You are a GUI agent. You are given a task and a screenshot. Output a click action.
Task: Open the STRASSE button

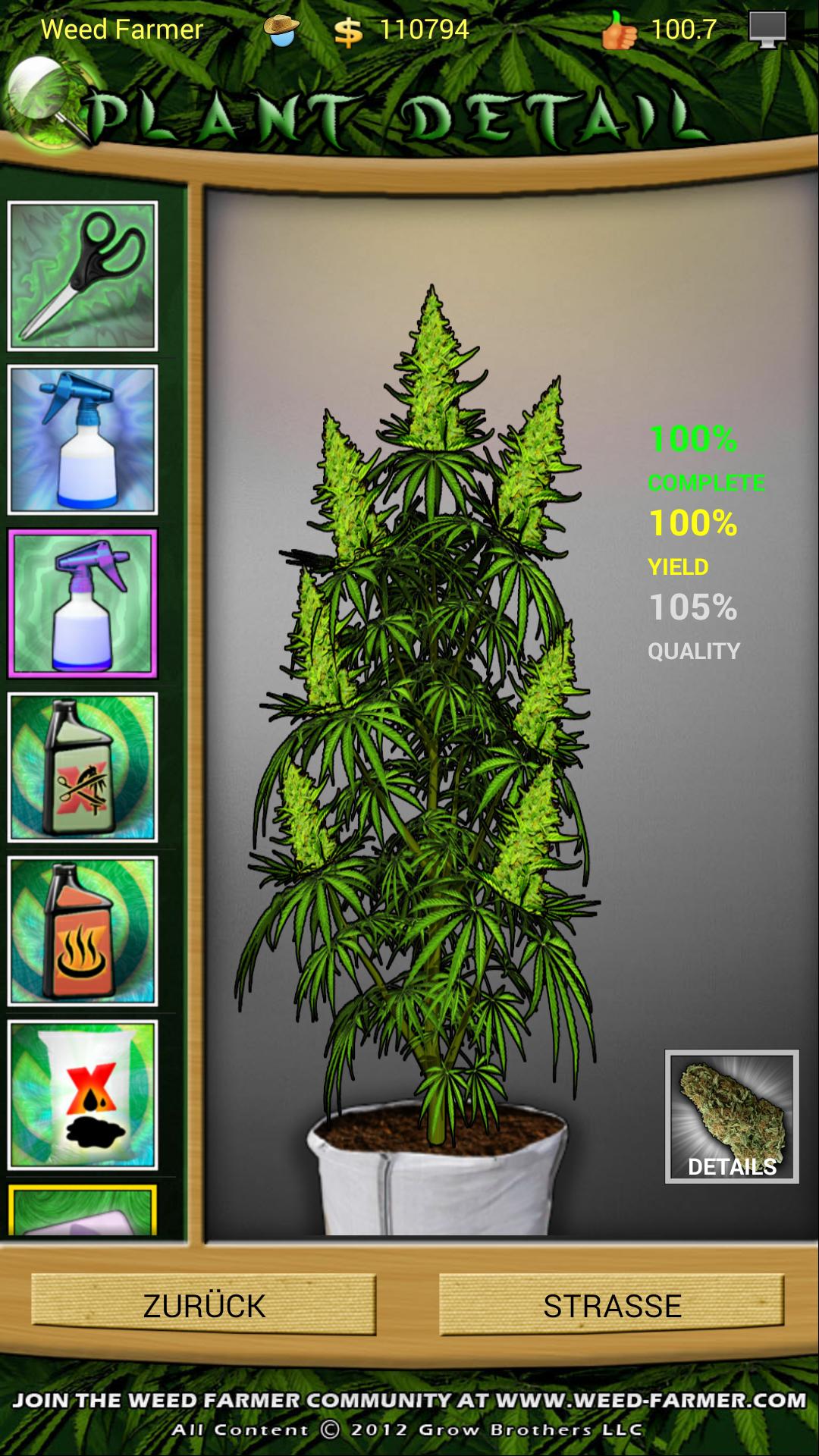(612, 1305)
